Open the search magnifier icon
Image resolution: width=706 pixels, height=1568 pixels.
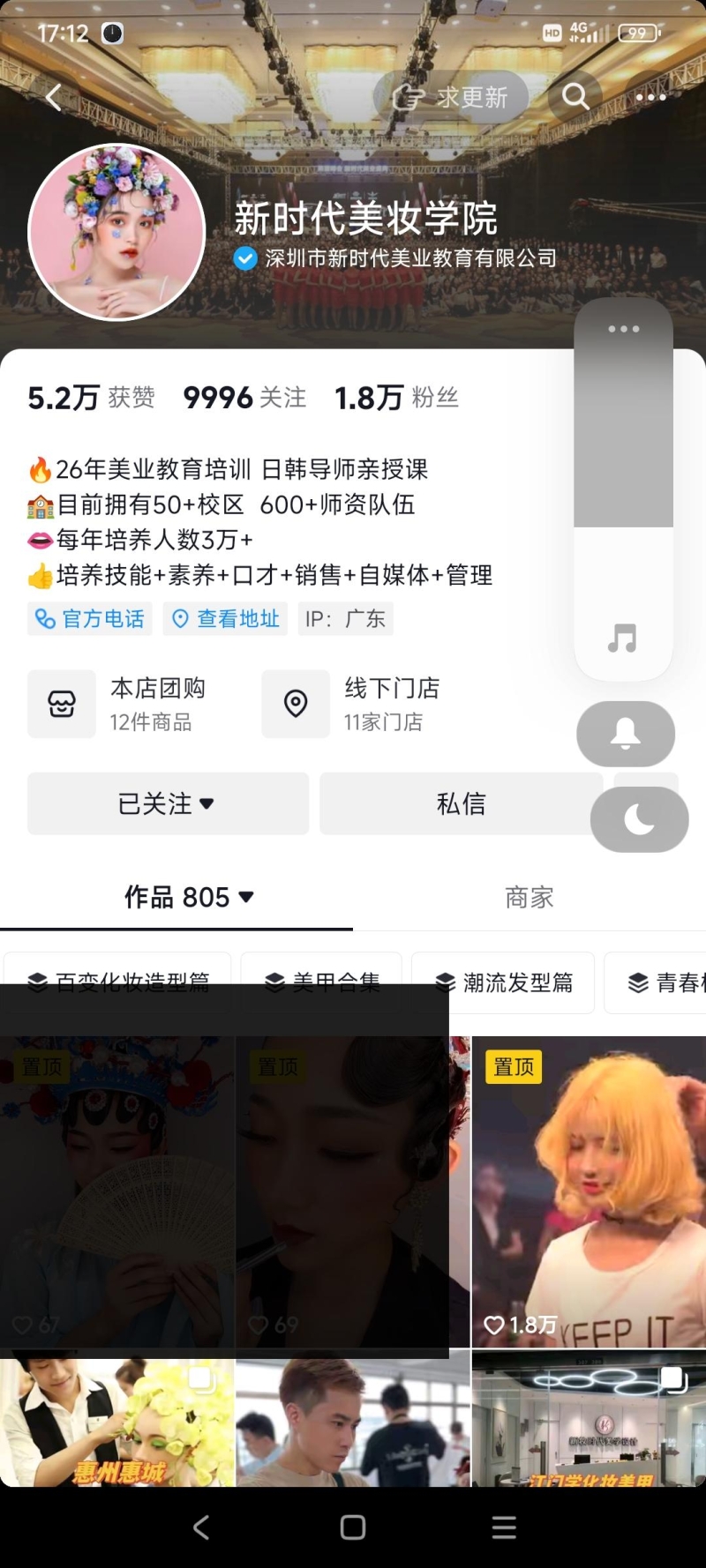click(x=575, y=96)
